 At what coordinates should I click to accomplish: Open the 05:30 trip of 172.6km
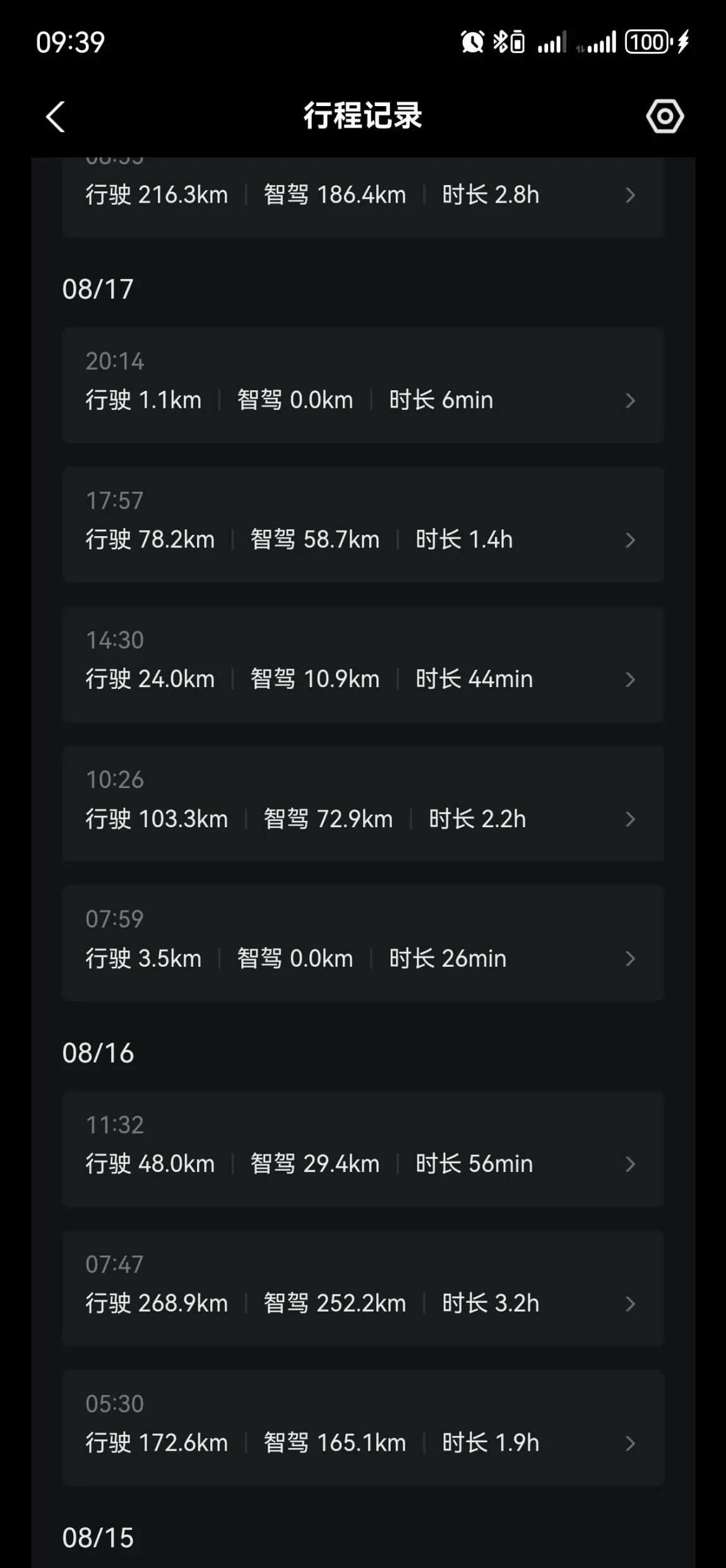(362, 1428)
